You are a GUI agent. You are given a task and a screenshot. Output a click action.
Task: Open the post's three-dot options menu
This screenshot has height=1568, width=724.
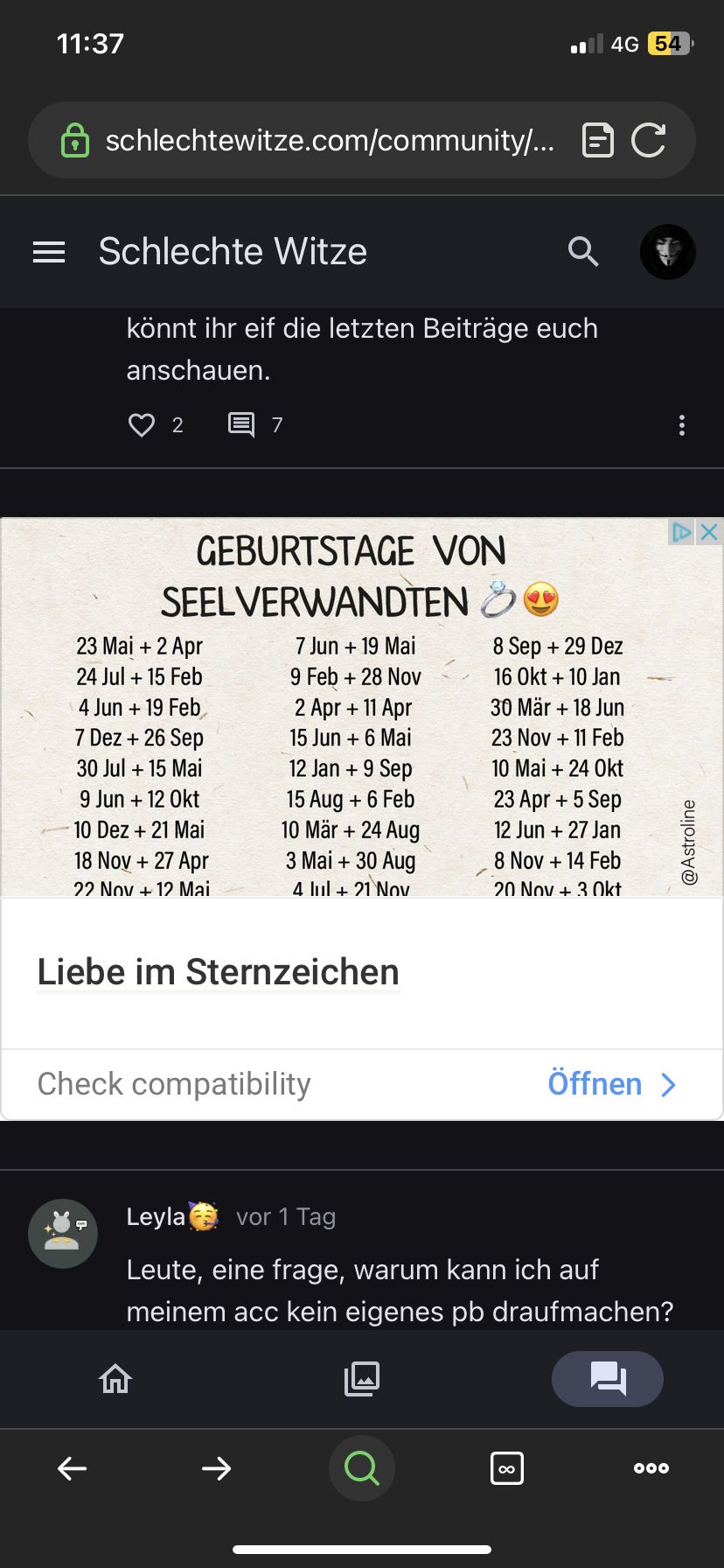682,425
